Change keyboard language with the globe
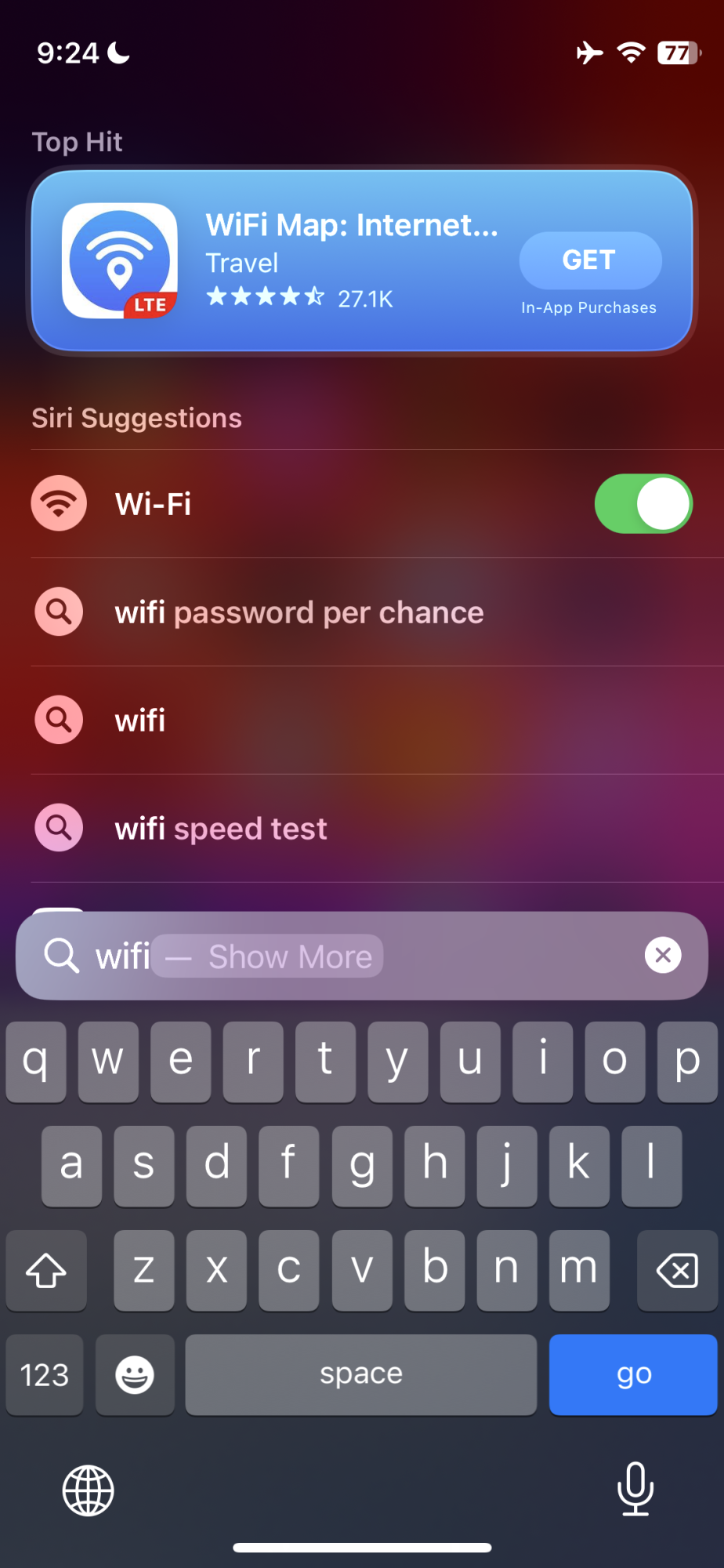This screenshot has width=724, height=1568. pyautogui.click(x=89, y=1490)
